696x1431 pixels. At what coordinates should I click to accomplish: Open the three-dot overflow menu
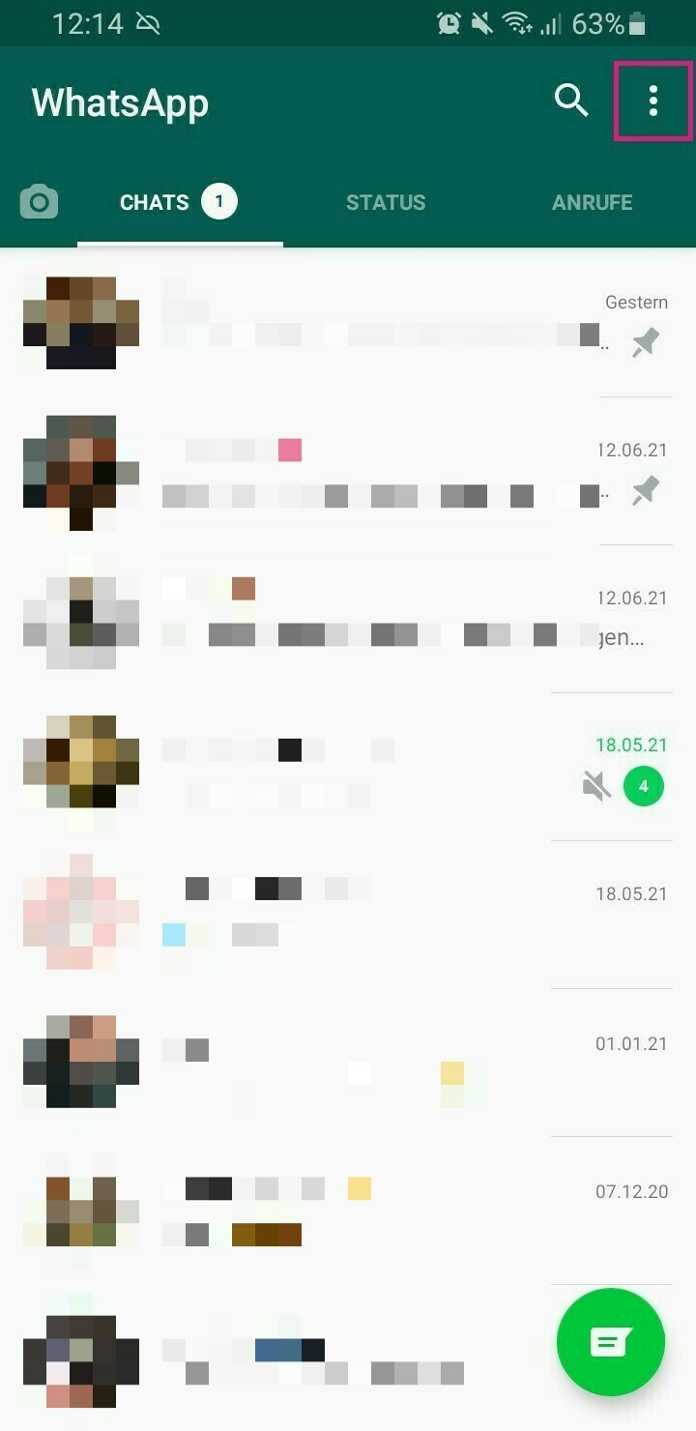653,100
